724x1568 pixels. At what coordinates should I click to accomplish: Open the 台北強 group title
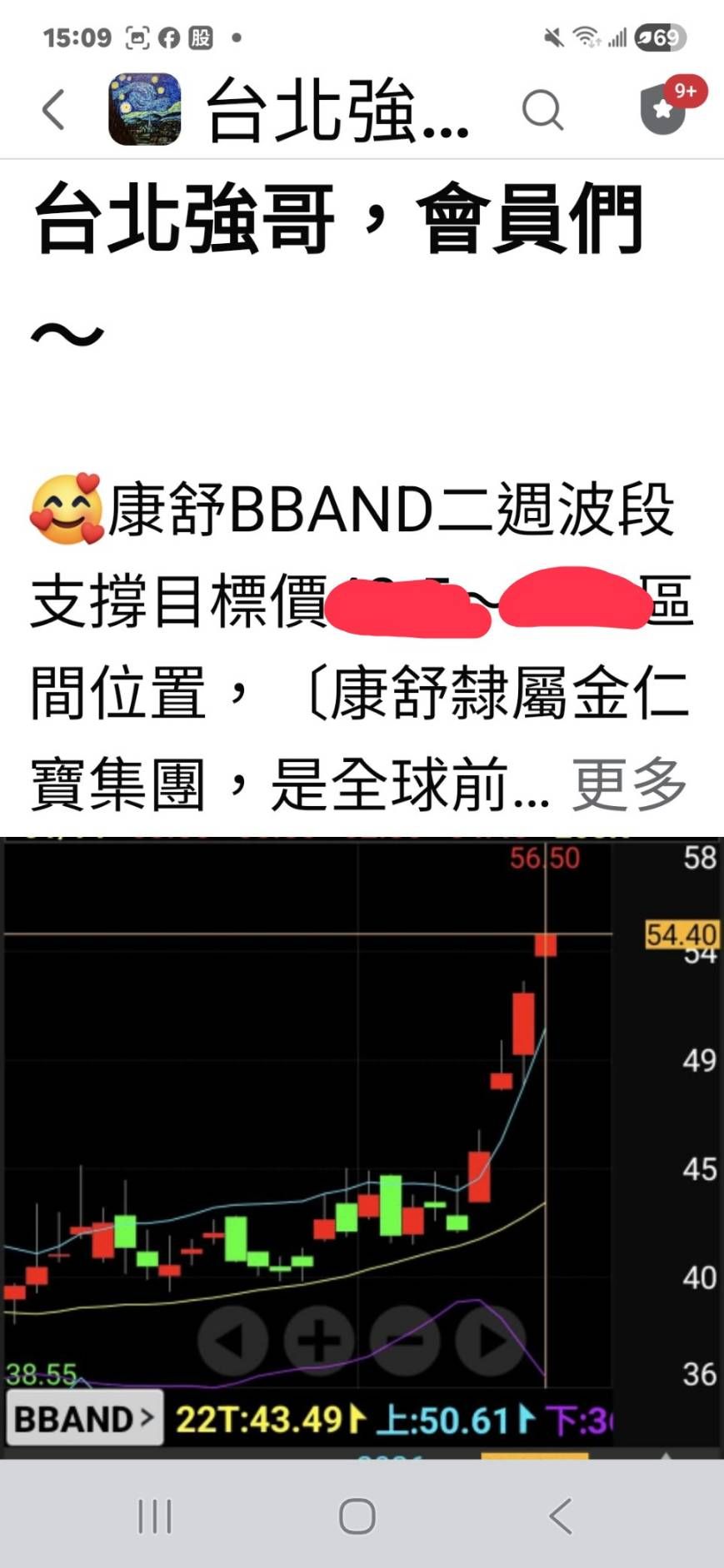click(x=337, y=110)
